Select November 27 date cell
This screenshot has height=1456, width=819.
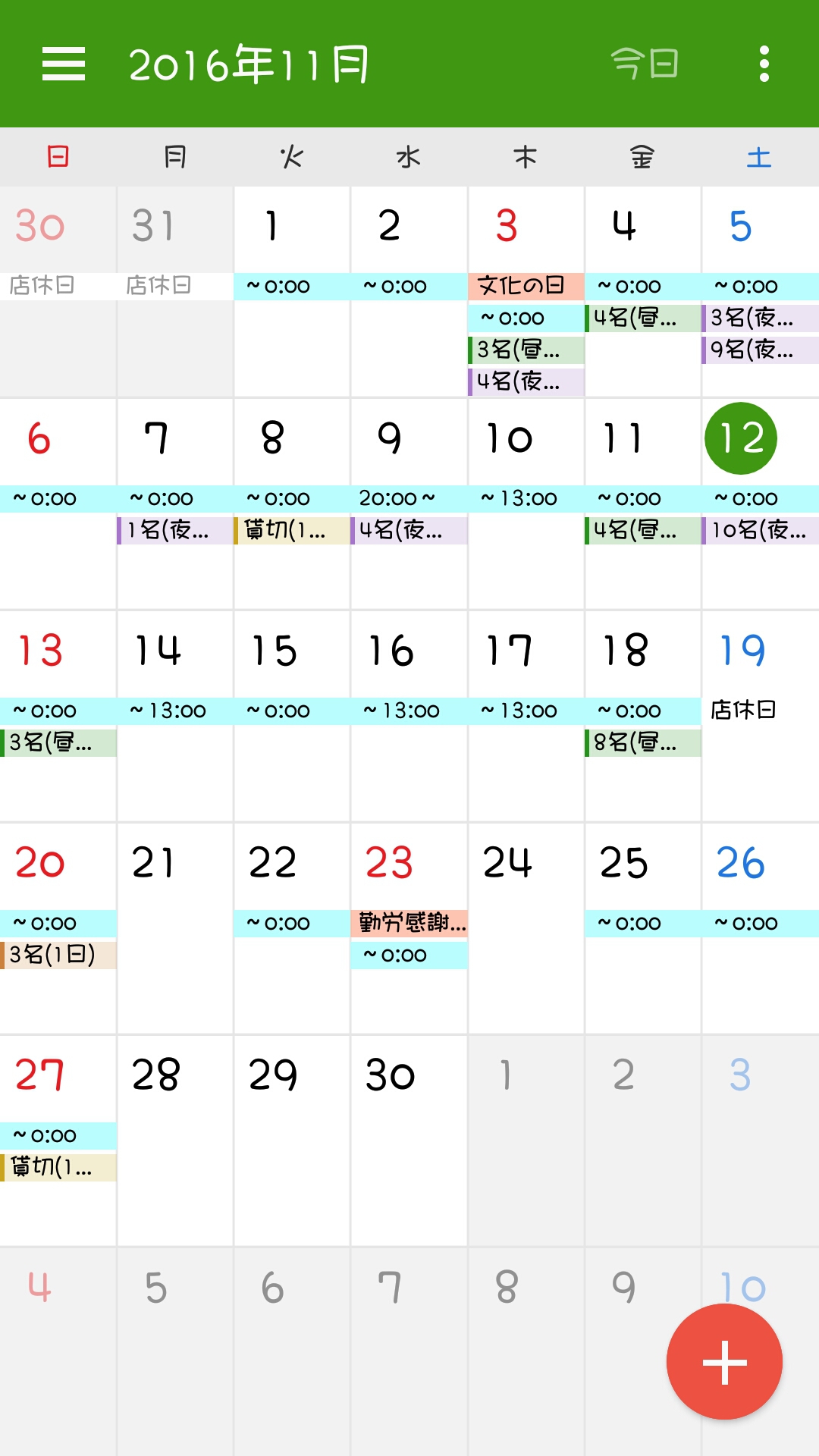58,1141
